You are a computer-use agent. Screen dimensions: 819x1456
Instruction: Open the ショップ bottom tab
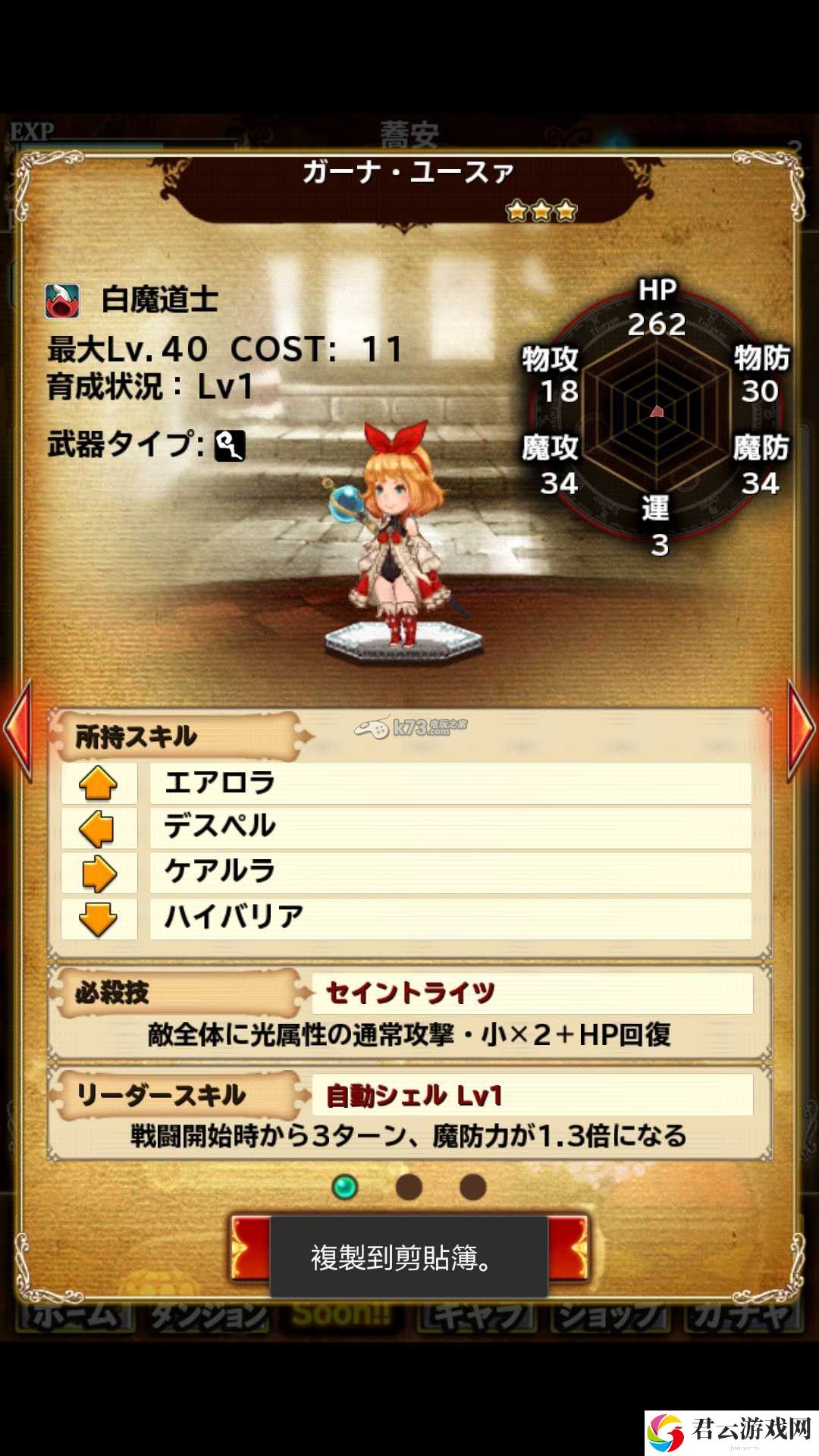610,1316
